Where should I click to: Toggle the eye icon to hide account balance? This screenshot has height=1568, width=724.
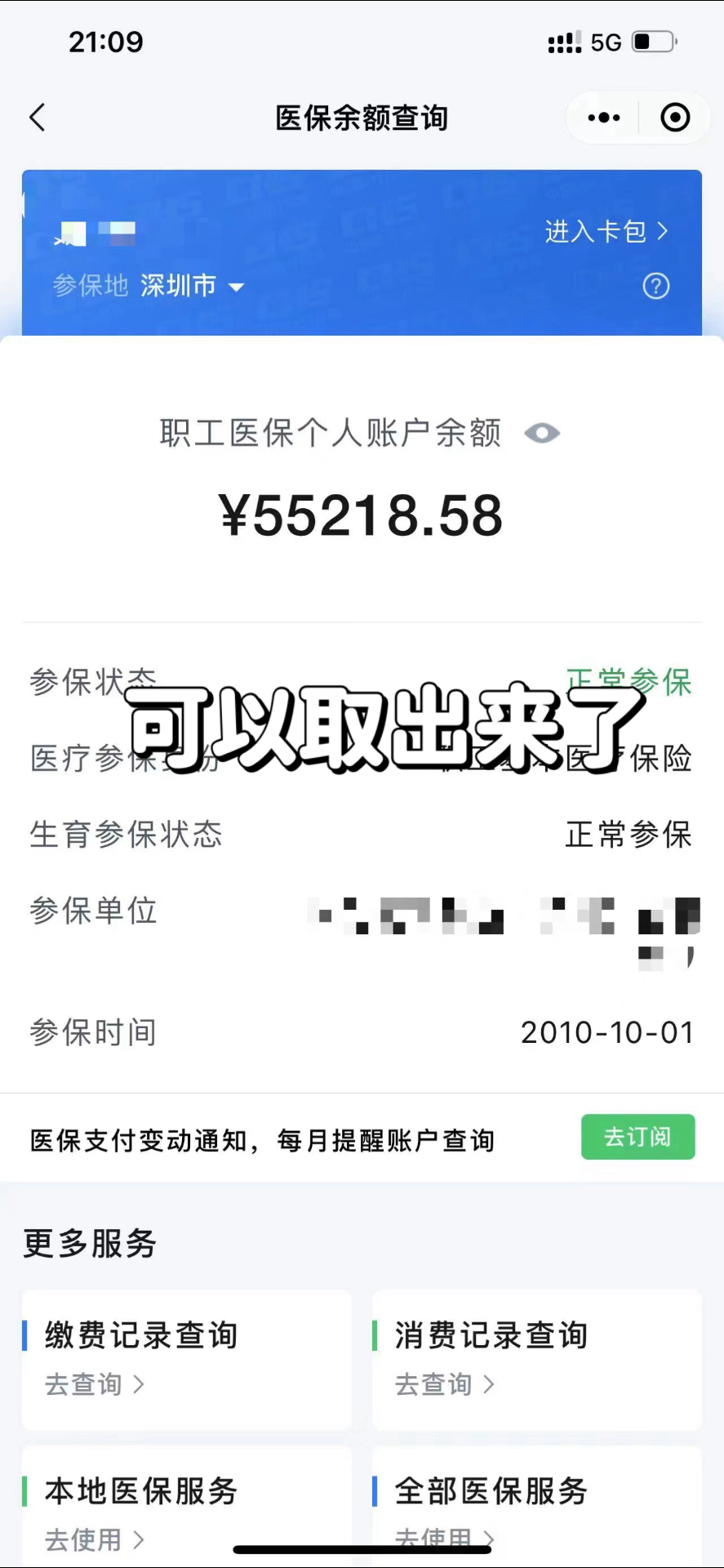(541, 434)
